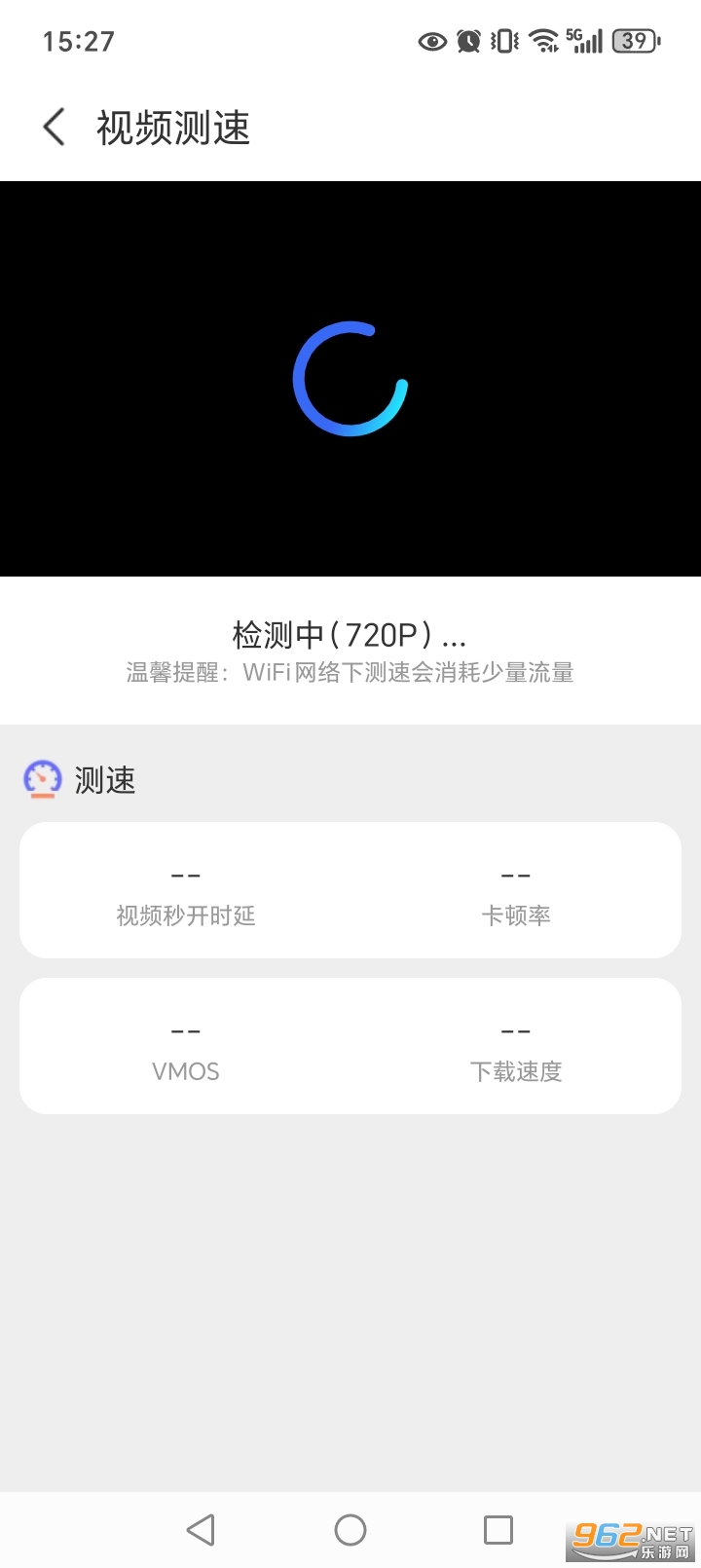This screenshot has height=1568, width=701.
Task: Select the 视频秒开时延 result card
Action: (x=185, y=891)
